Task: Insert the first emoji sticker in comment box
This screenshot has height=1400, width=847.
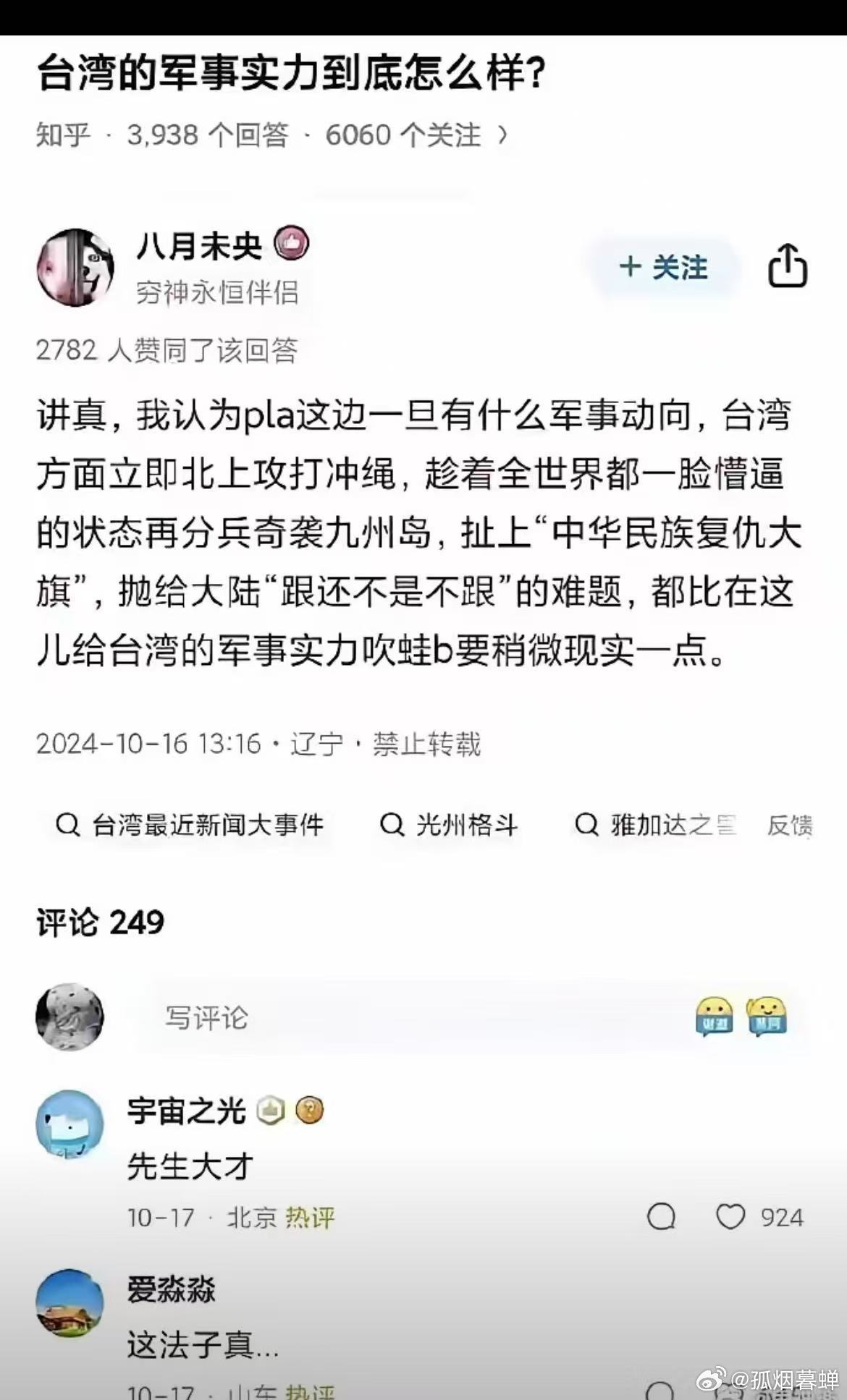Action: (x=715, y=1017)
